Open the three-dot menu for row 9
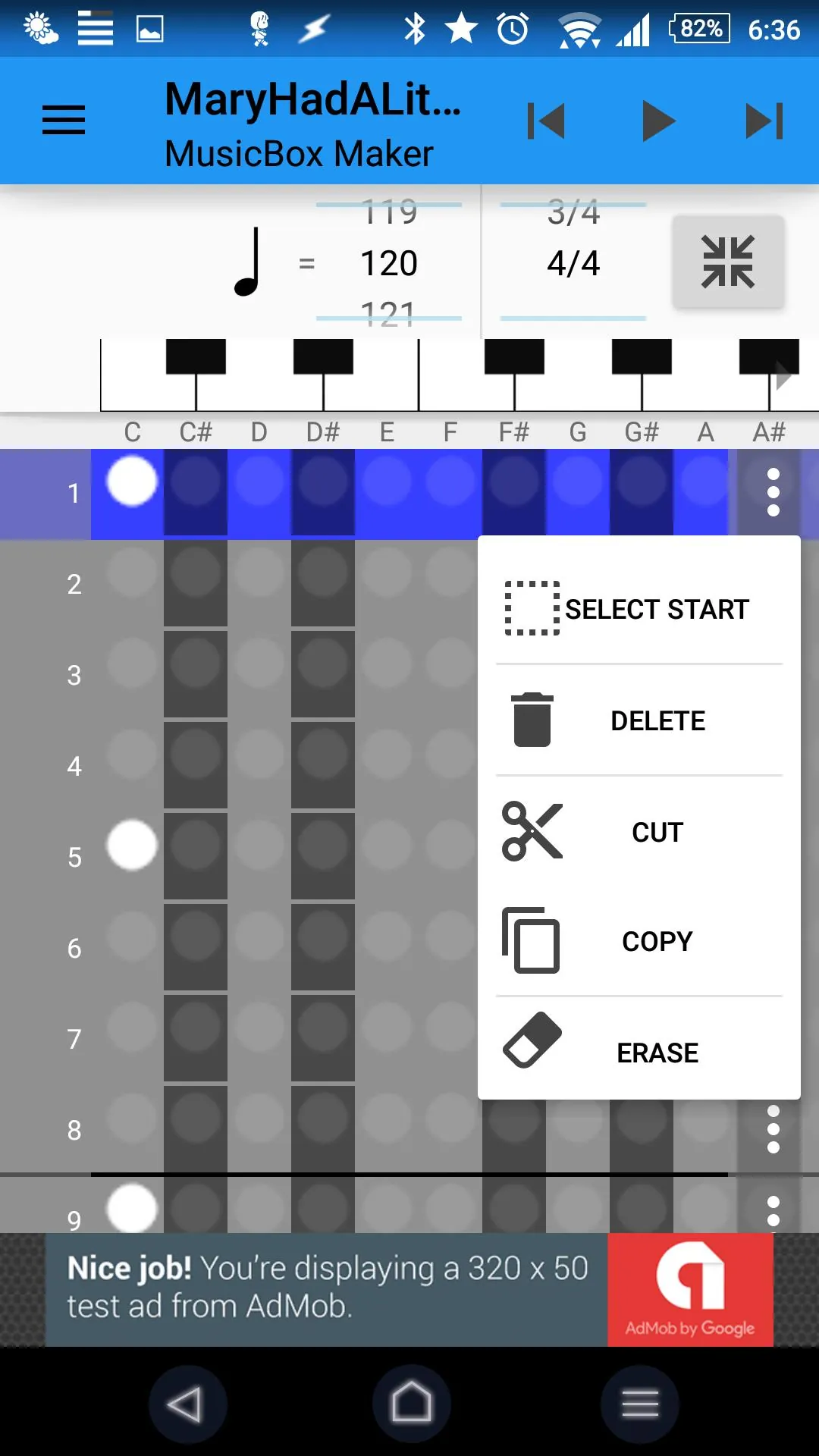The height and width of the screenshot is (1456, 819). 773,1211
